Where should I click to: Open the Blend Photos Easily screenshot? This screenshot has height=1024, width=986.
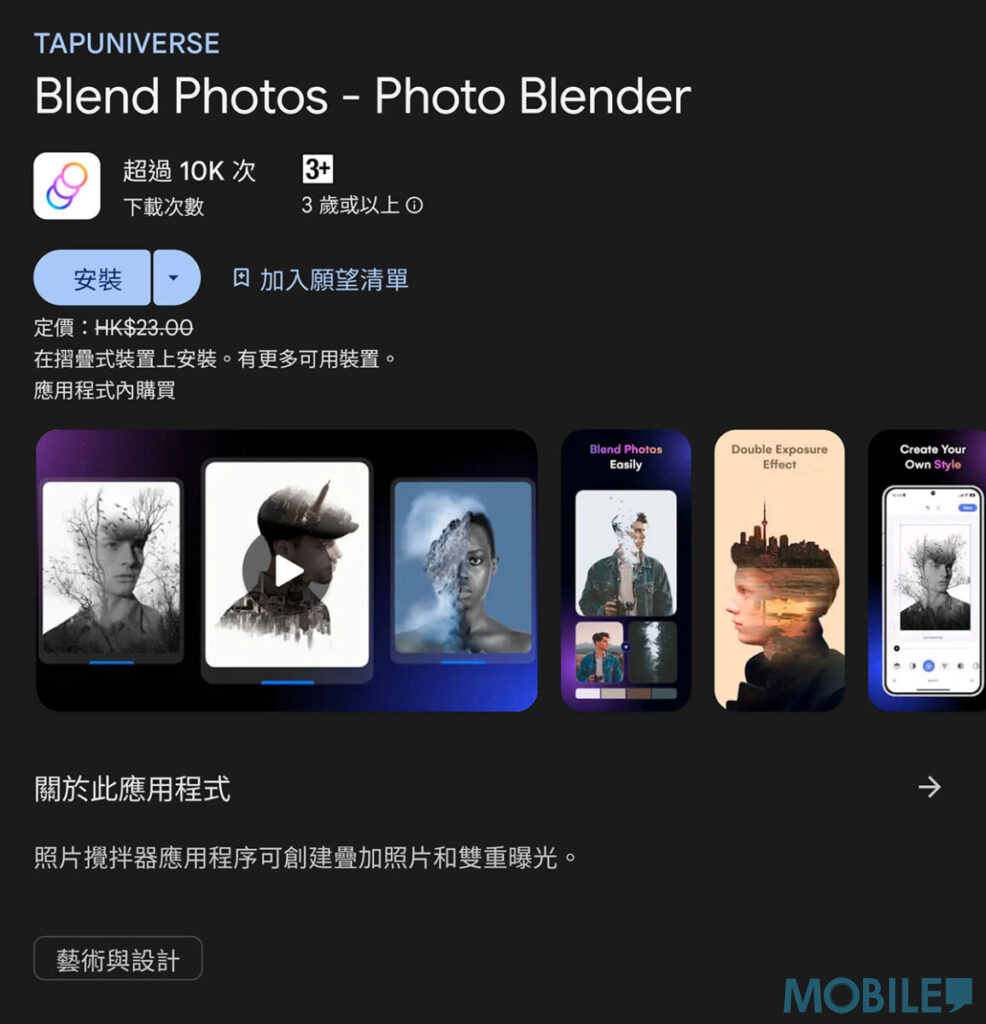(626, 571)
